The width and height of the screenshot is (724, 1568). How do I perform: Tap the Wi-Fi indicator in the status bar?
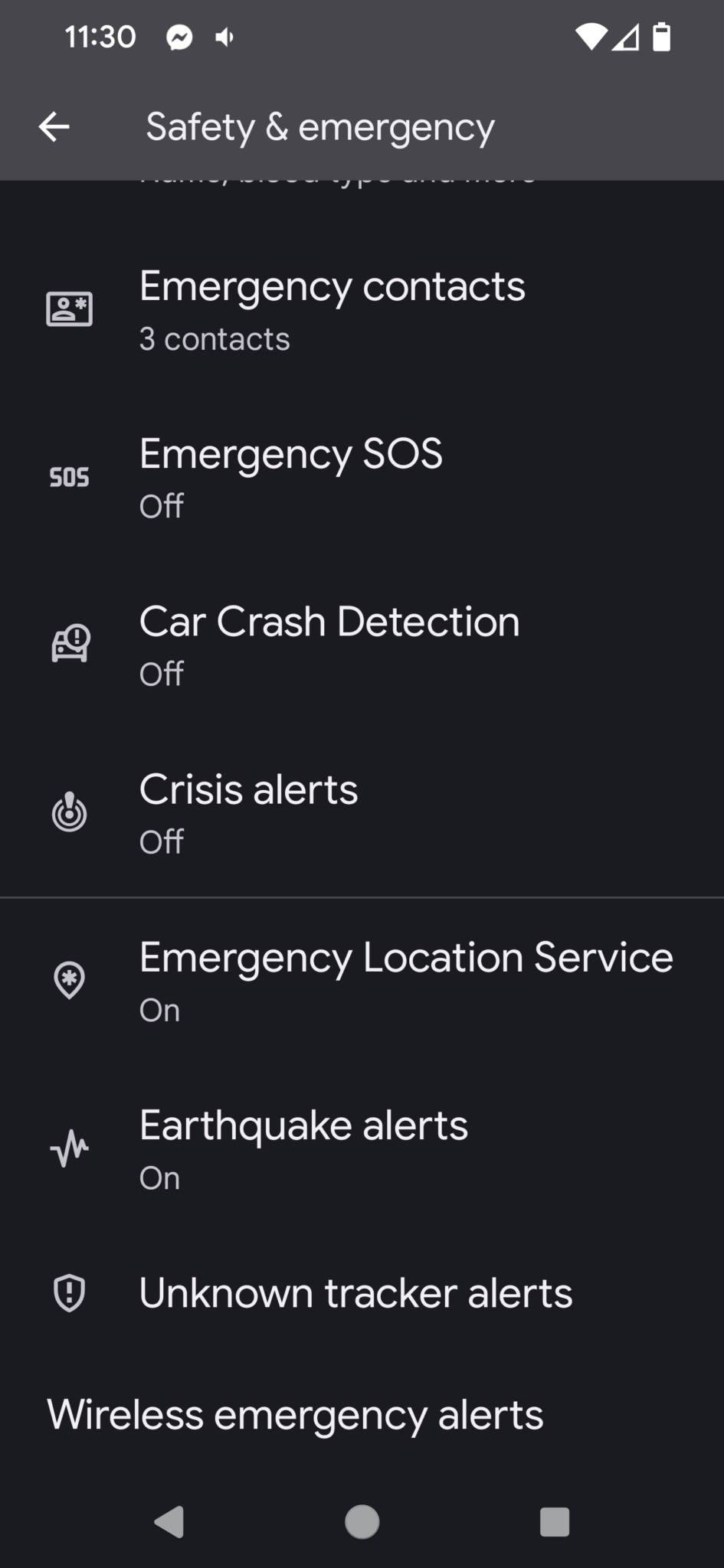(x=590, y=38)
